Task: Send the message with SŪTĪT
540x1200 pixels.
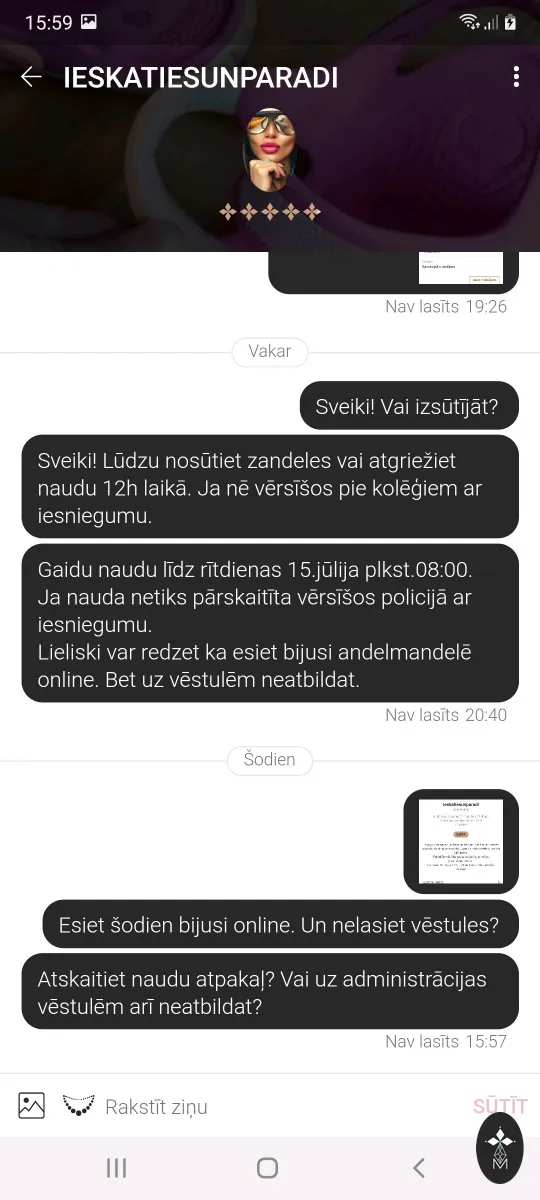Action: click(x=499, y=1106)
